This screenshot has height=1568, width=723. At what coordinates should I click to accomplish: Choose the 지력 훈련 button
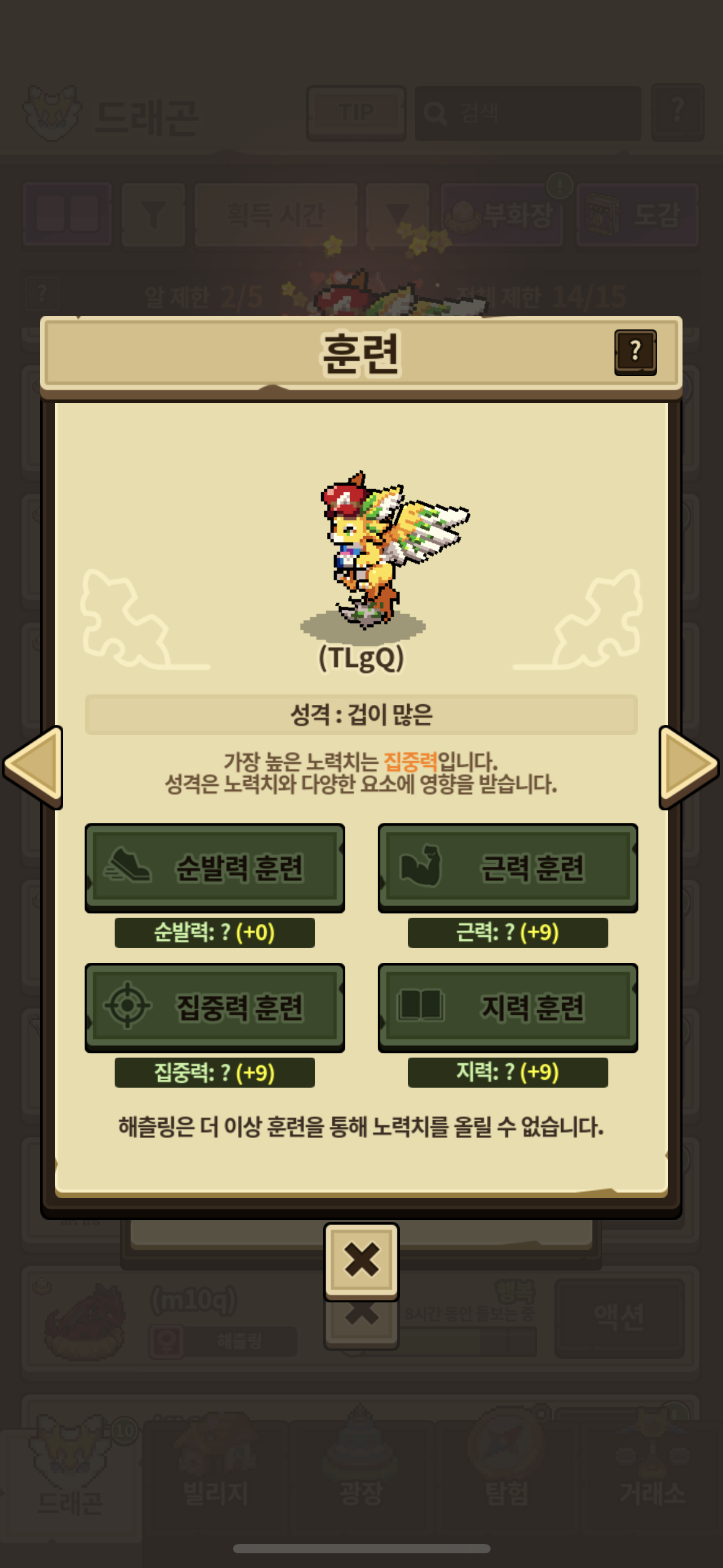pyautogui.click(x=508, y=1007)
